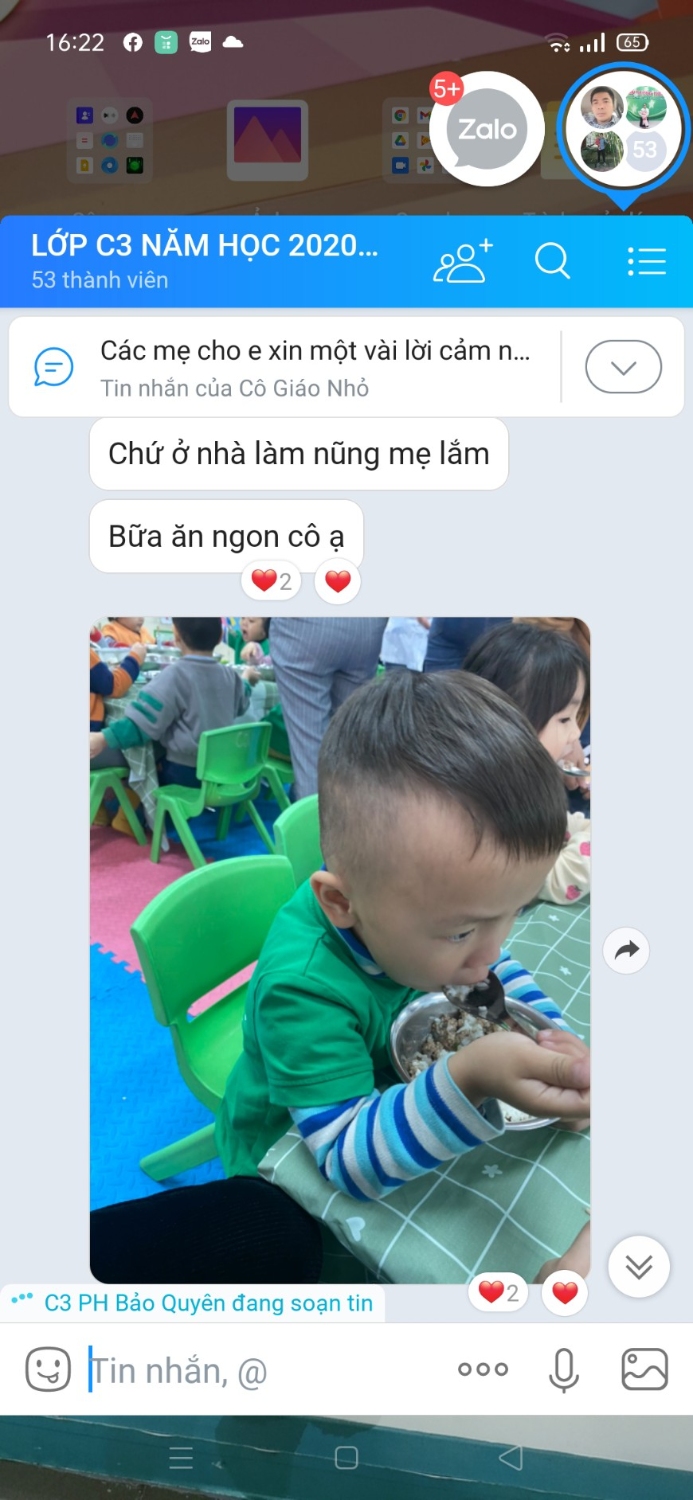Viewport: 693px width, 1500px height.
Task: Record a voice message
Action: tap(564, 1369)
